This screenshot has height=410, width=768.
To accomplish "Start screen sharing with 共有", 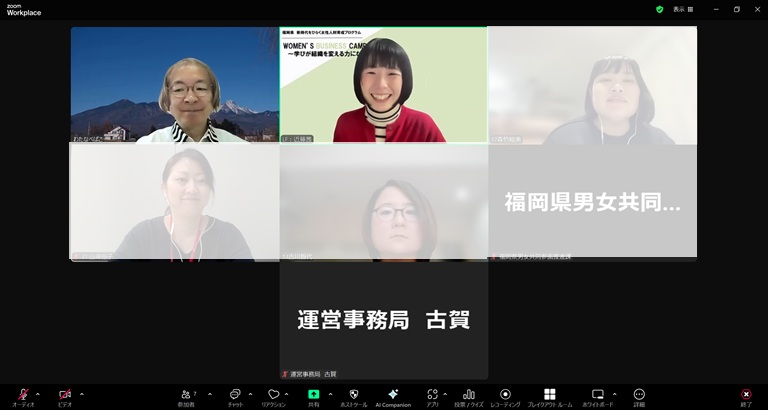I will (x=313, y=394).
